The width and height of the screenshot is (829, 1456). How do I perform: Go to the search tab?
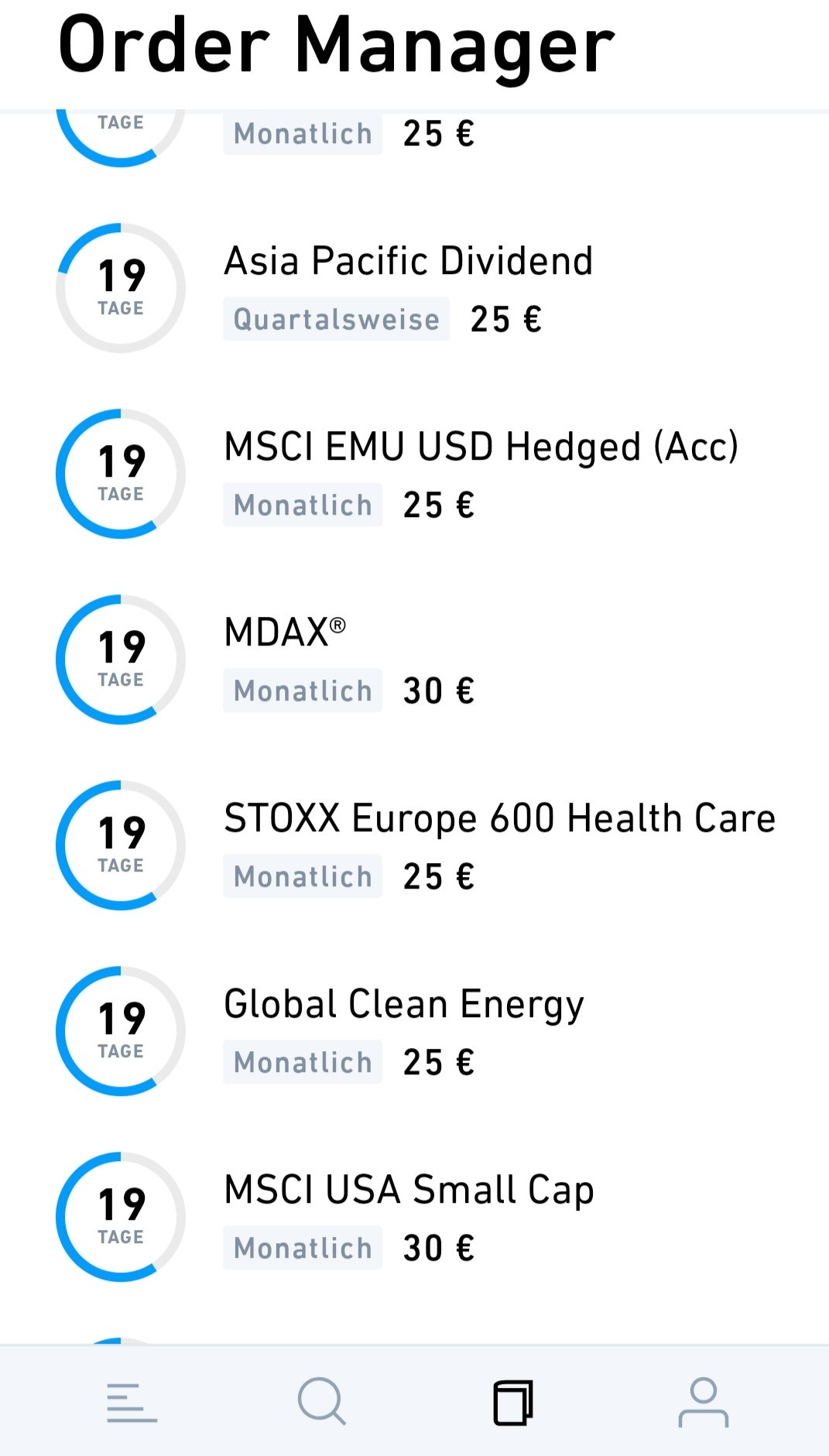point(321,1402)
